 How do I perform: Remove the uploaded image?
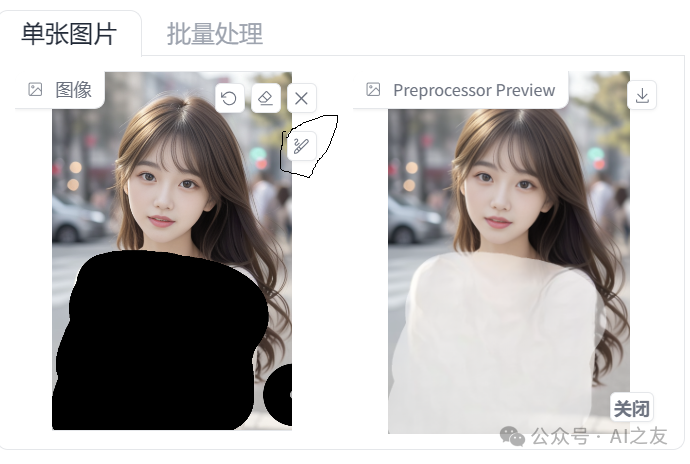coord(301,98)
